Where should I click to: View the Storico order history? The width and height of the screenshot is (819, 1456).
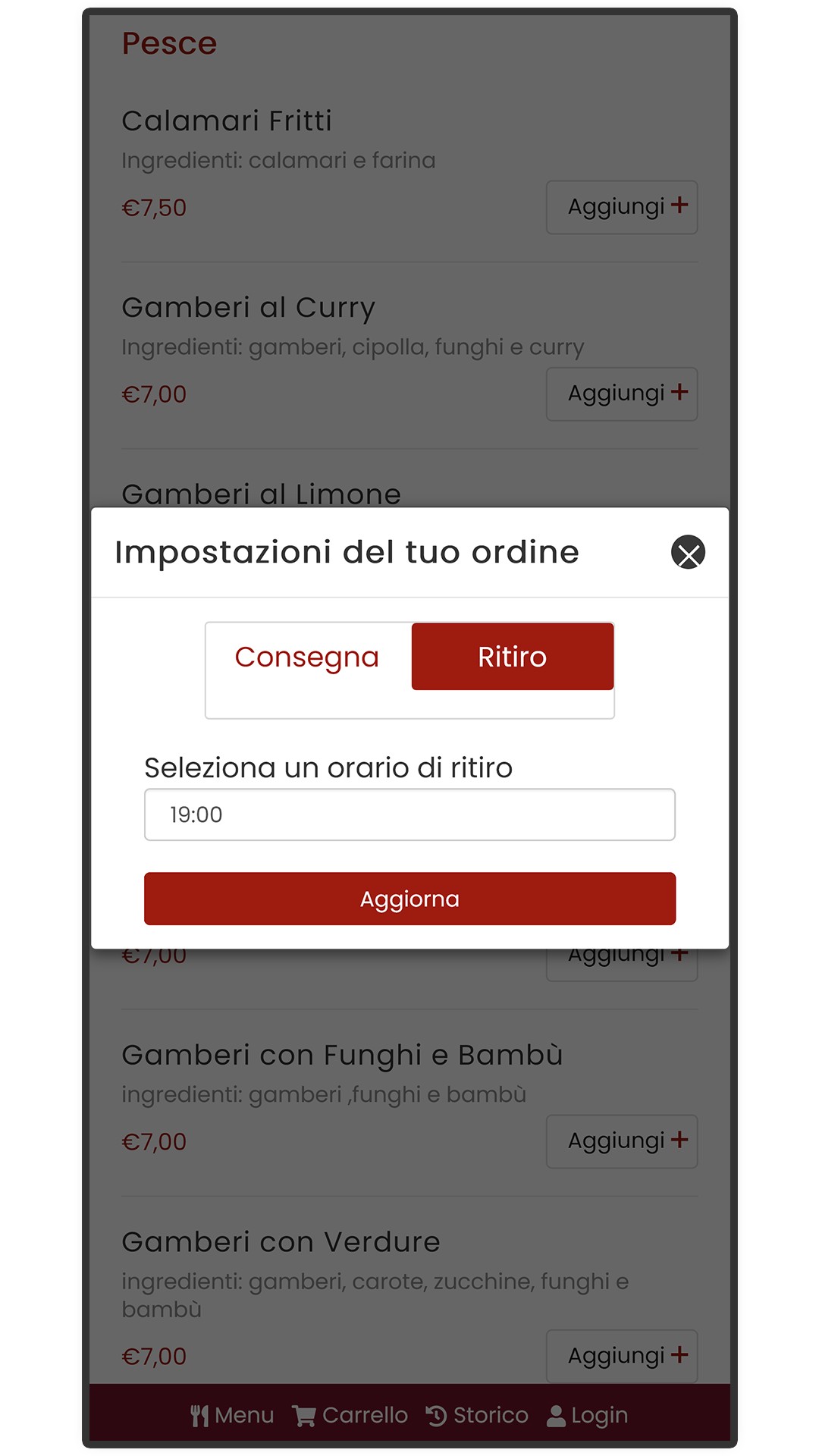click(x=477, y=1415)
